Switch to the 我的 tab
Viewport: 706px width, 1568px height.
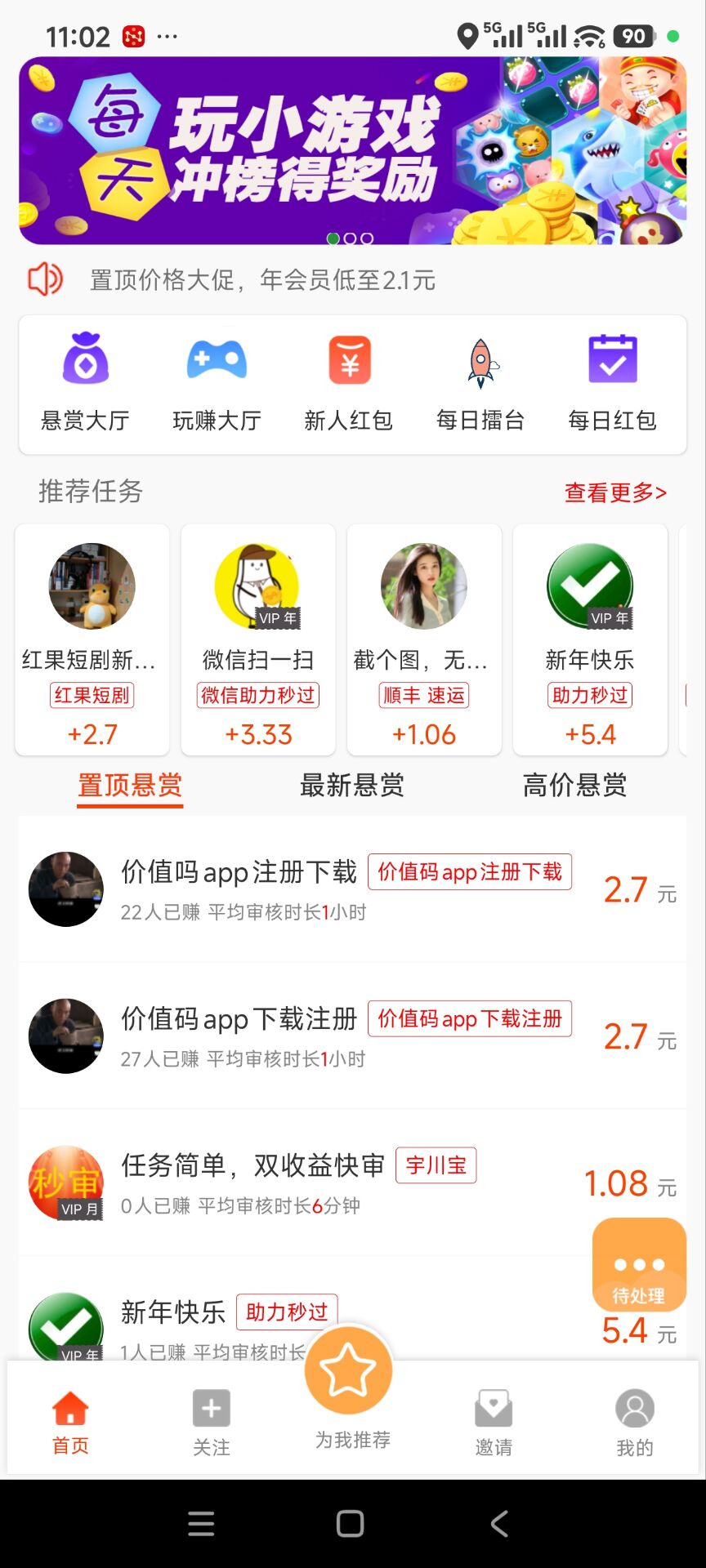coord(635,1423)
